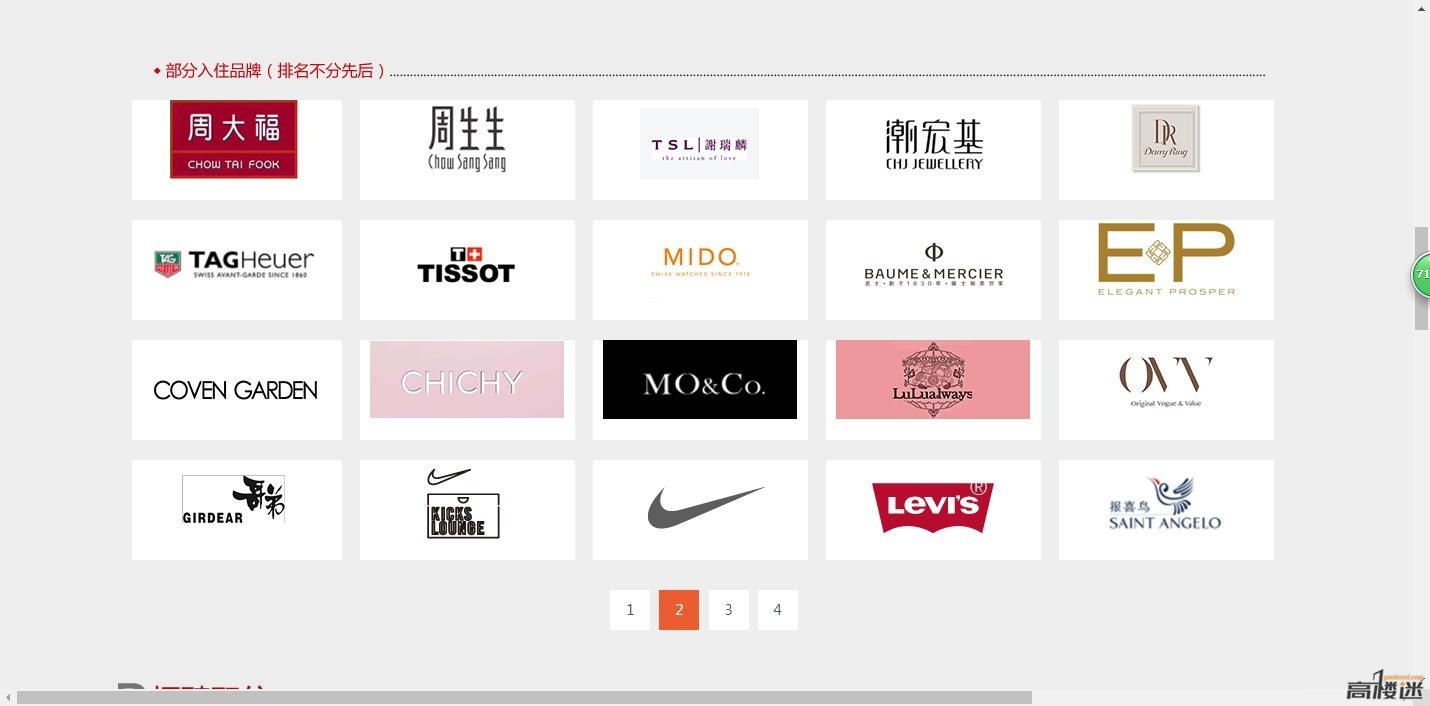The image size is (1430, 706).
Task: Open the Chow Tai Fook brand tile
Action: pos(234,140)
